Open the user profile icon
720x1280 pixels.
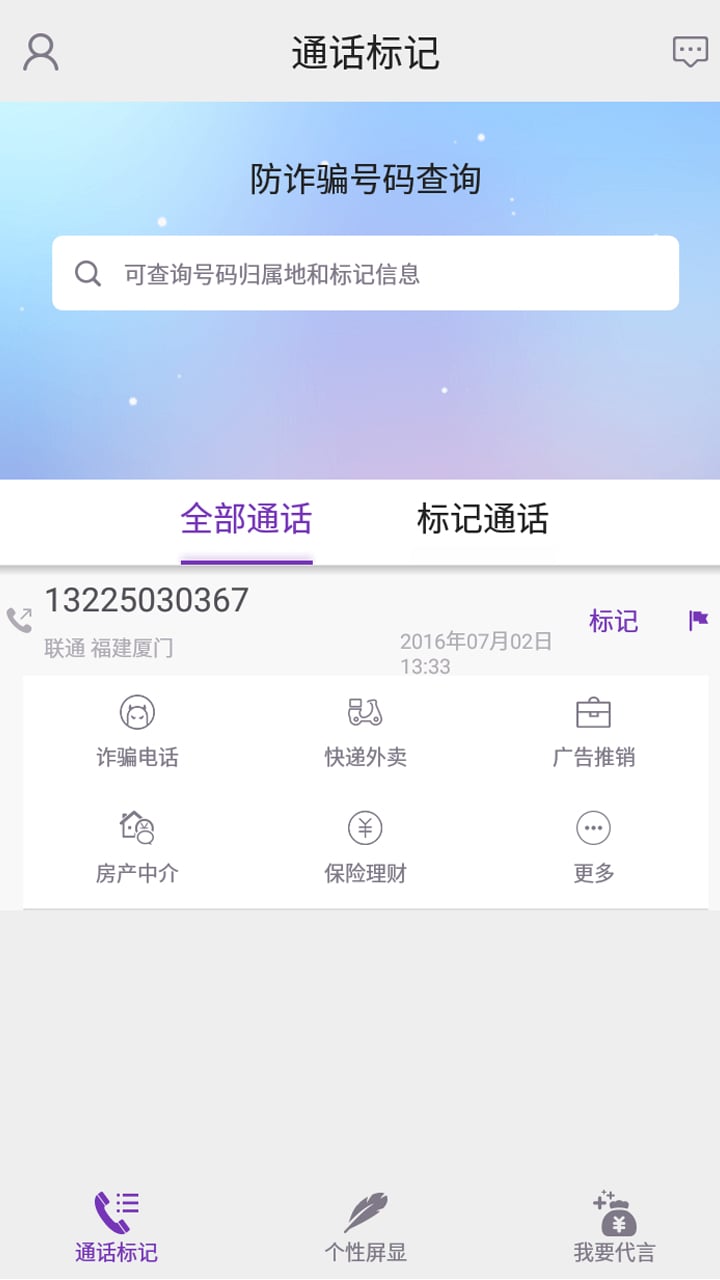[41, 52]
